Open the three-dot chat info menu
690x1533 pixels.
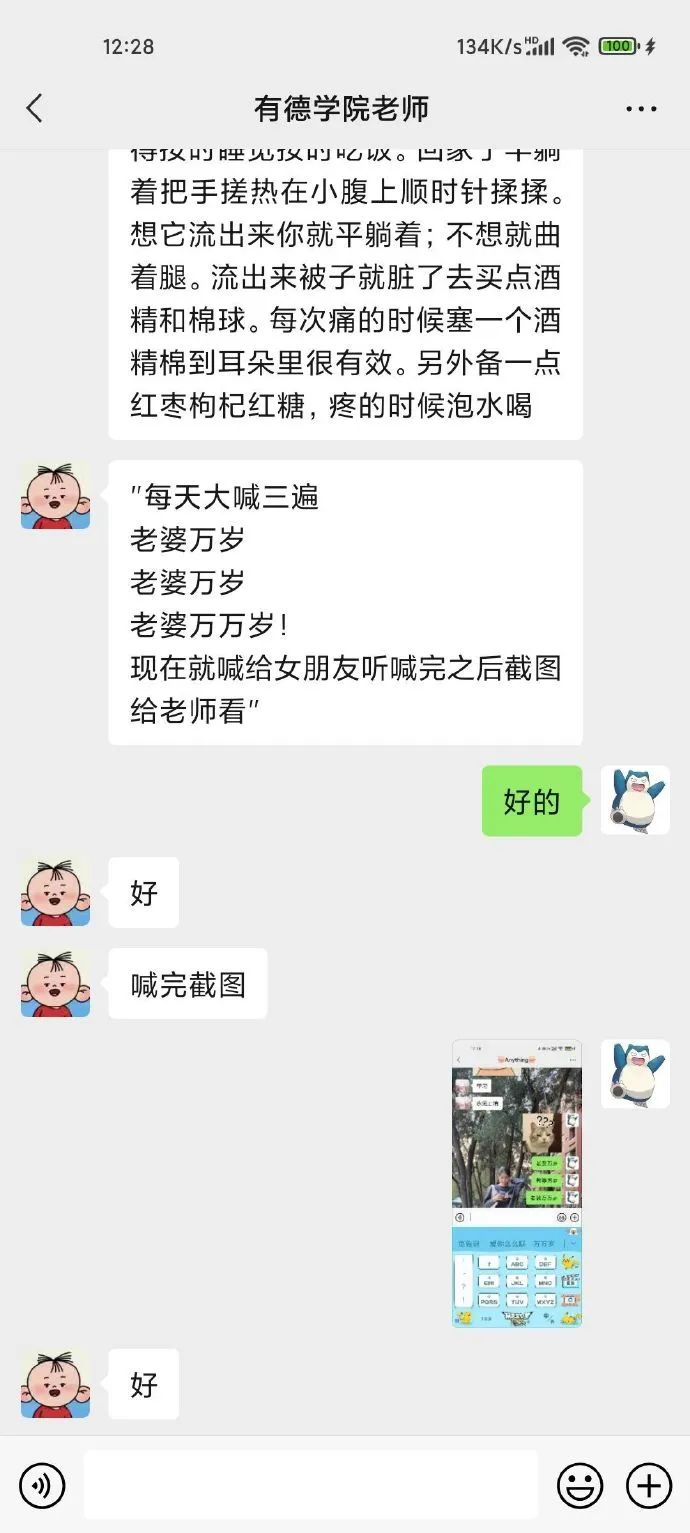[641, 108]
